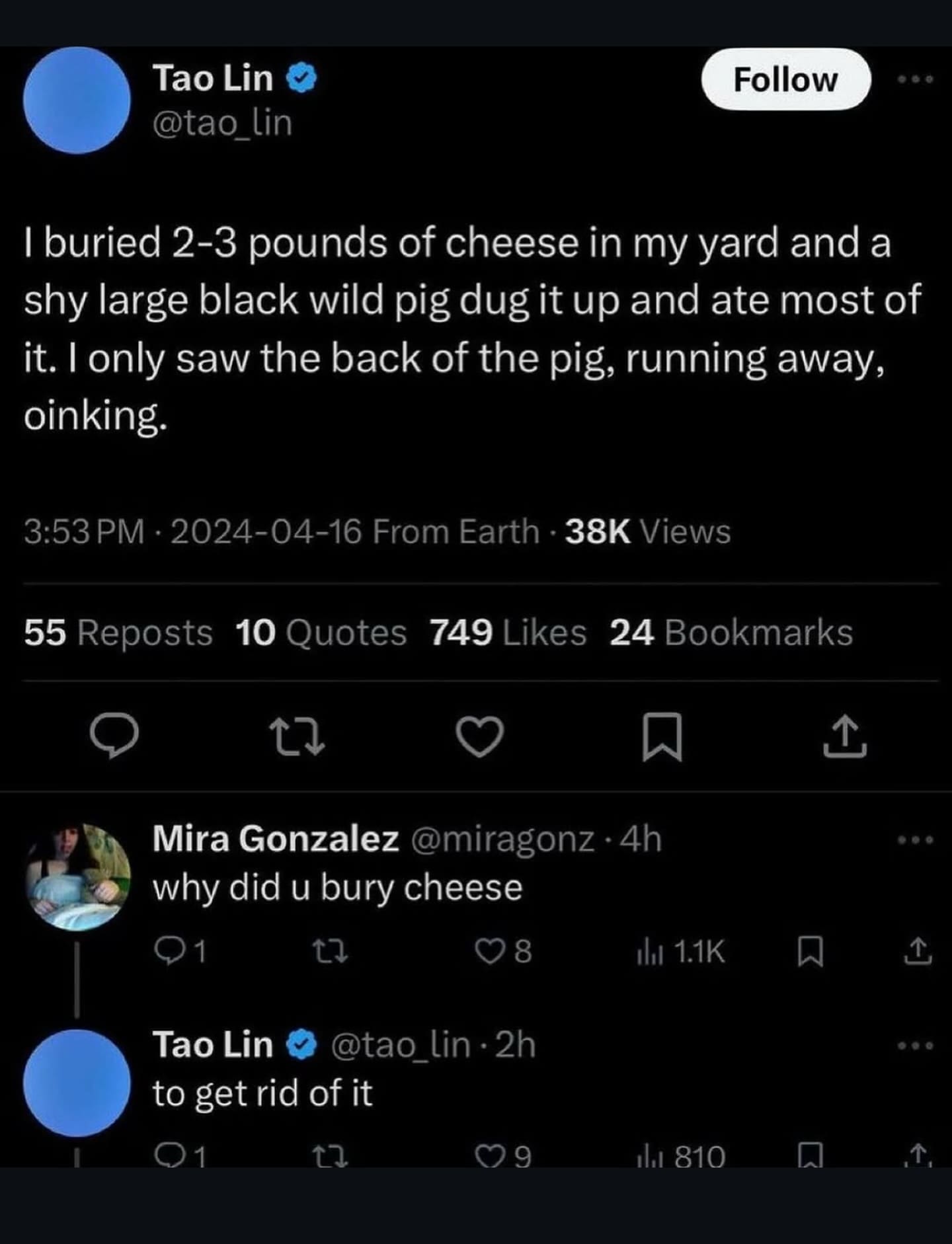952x1244 pixels.
Task: Follow Tao Lin's account
Action: pyautogui.click(x=785, y=80)
